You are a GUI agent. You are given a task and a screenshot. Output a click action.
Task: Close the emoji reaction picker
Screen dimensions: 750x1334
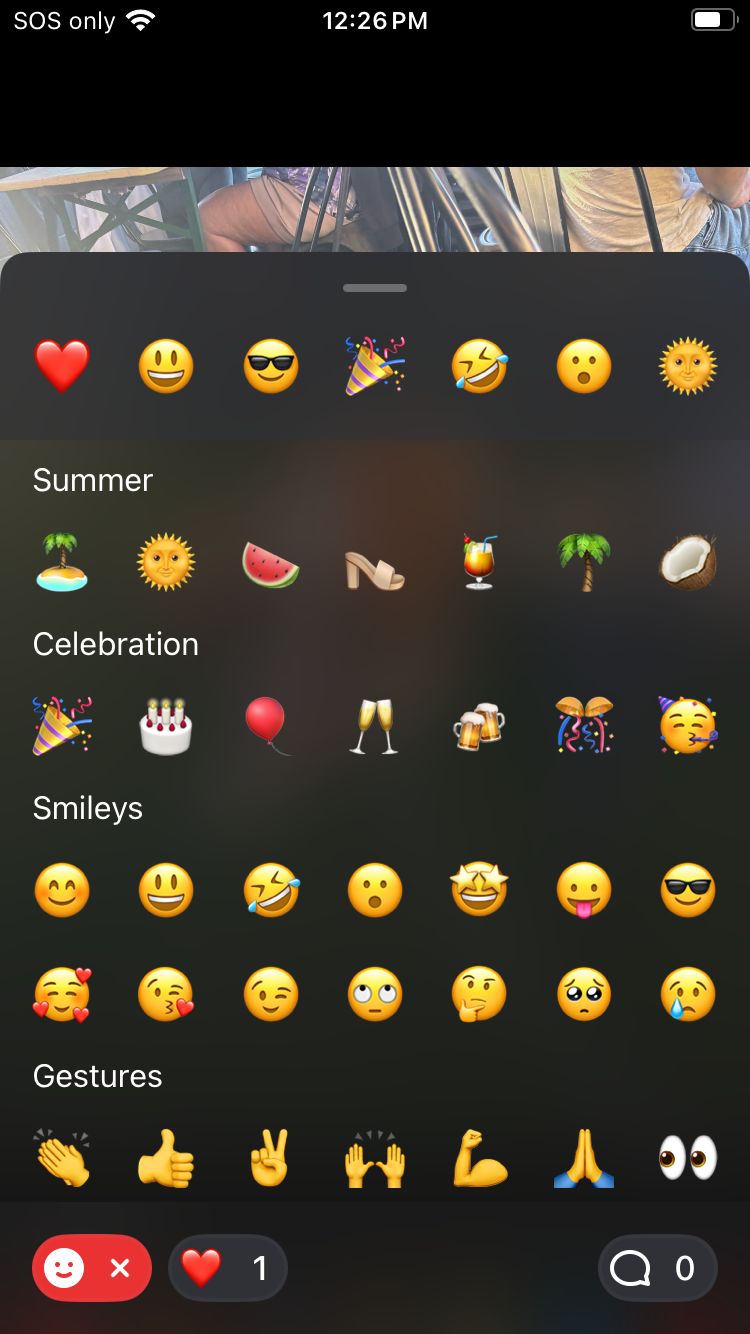point(92,1268)
